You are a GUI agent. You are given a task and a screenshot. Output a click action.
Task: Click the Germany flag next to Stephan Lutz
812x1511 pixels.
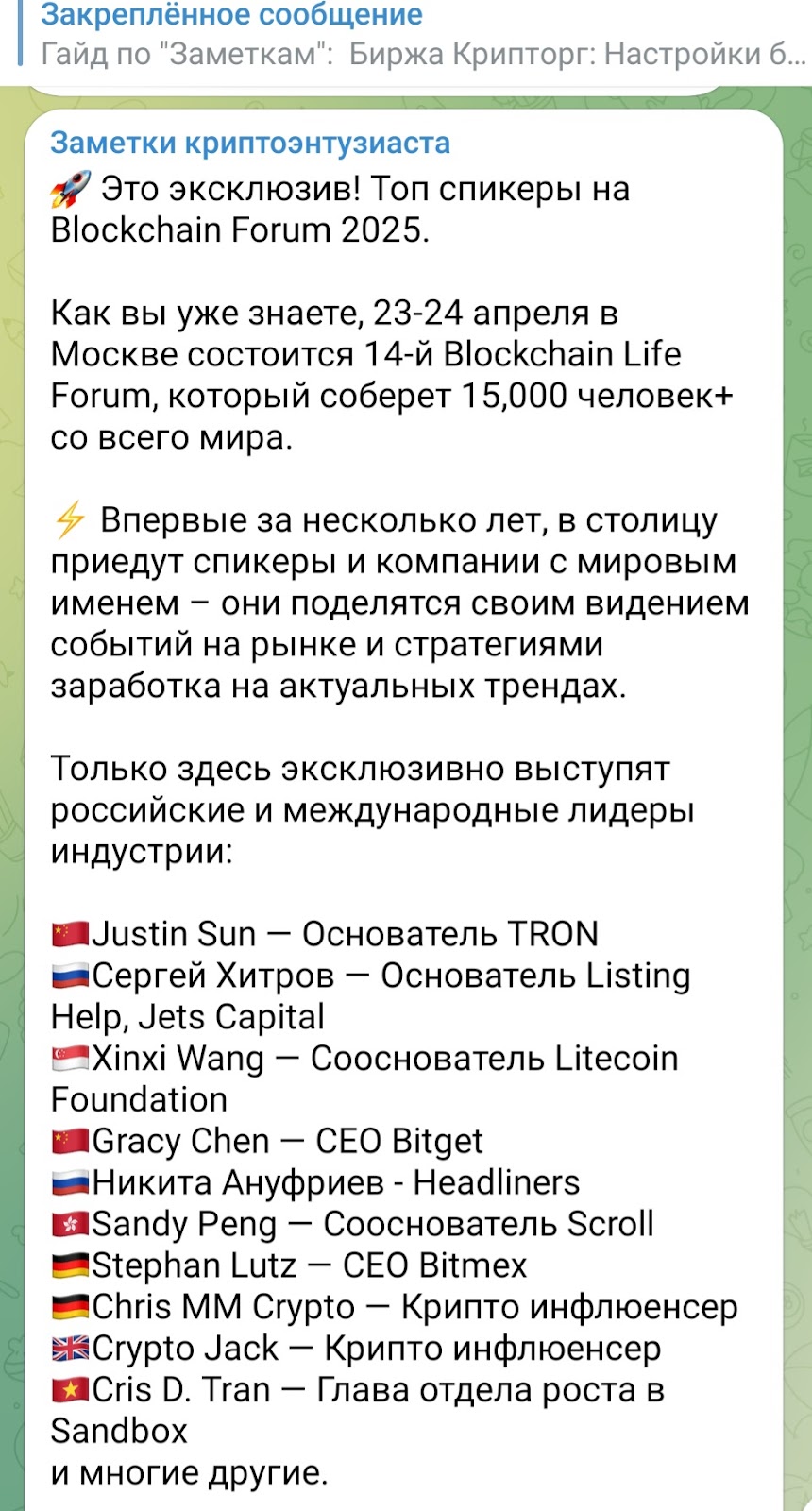(x=69, y=1265)
